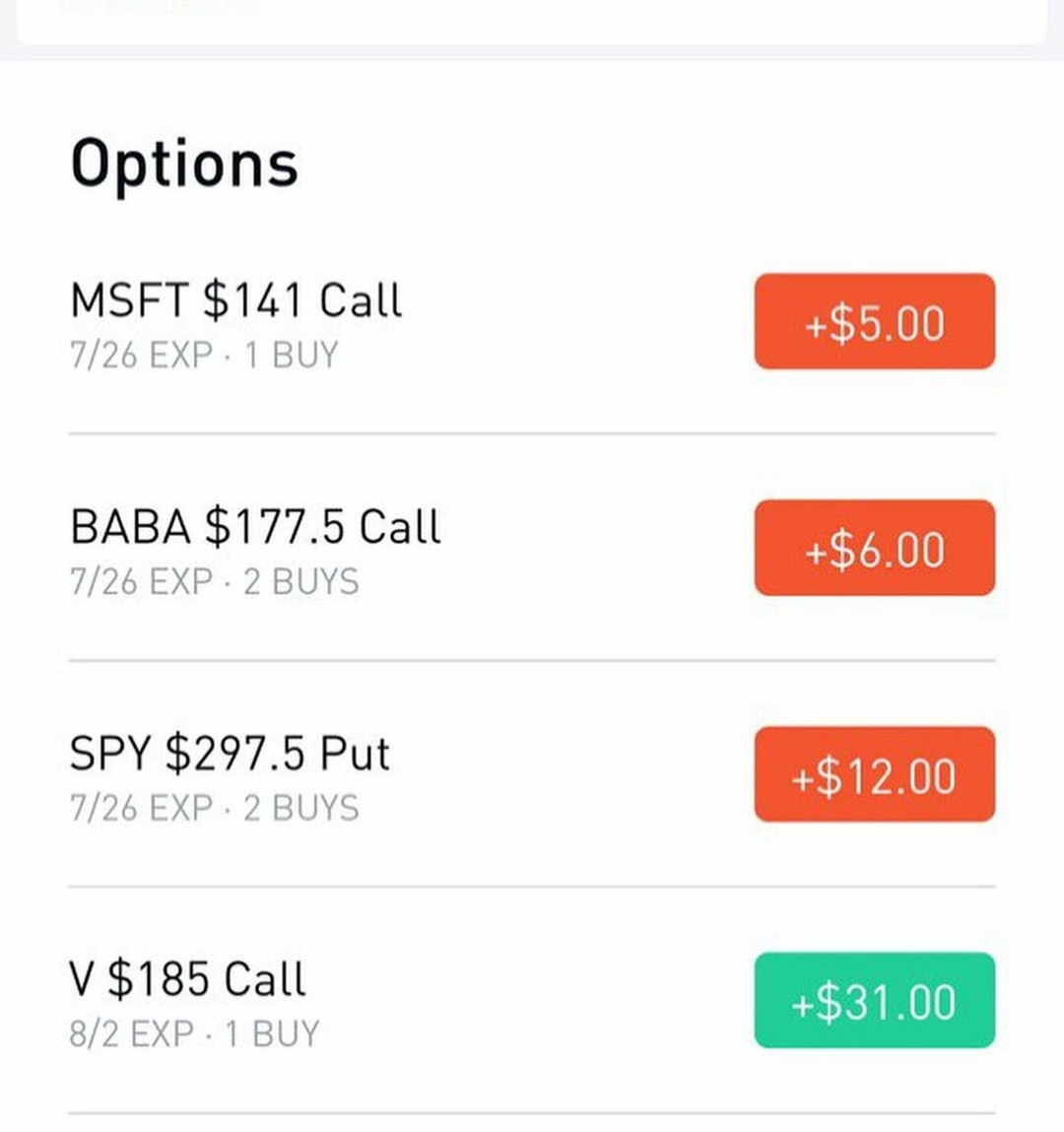This screenshot has height=1132, width=1064.
Task: Open the BABA $177.5 Call option position
Action: (x=256, y=549)
